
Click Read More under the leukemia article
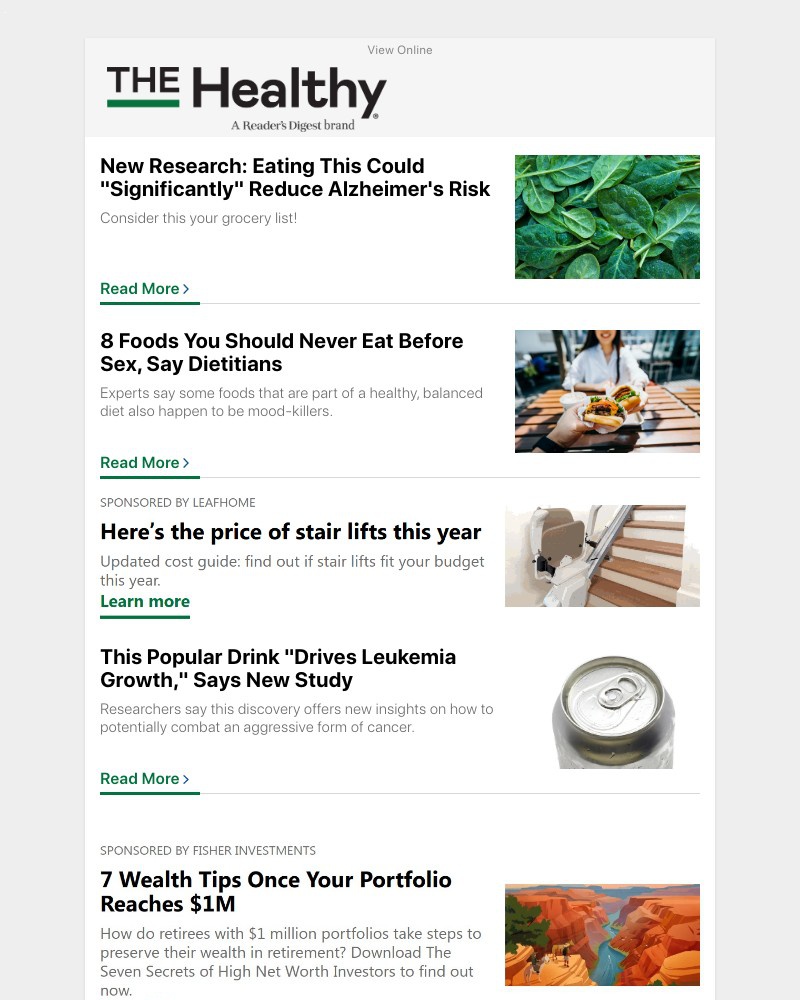pyautogui.click(x=139, y=778)
